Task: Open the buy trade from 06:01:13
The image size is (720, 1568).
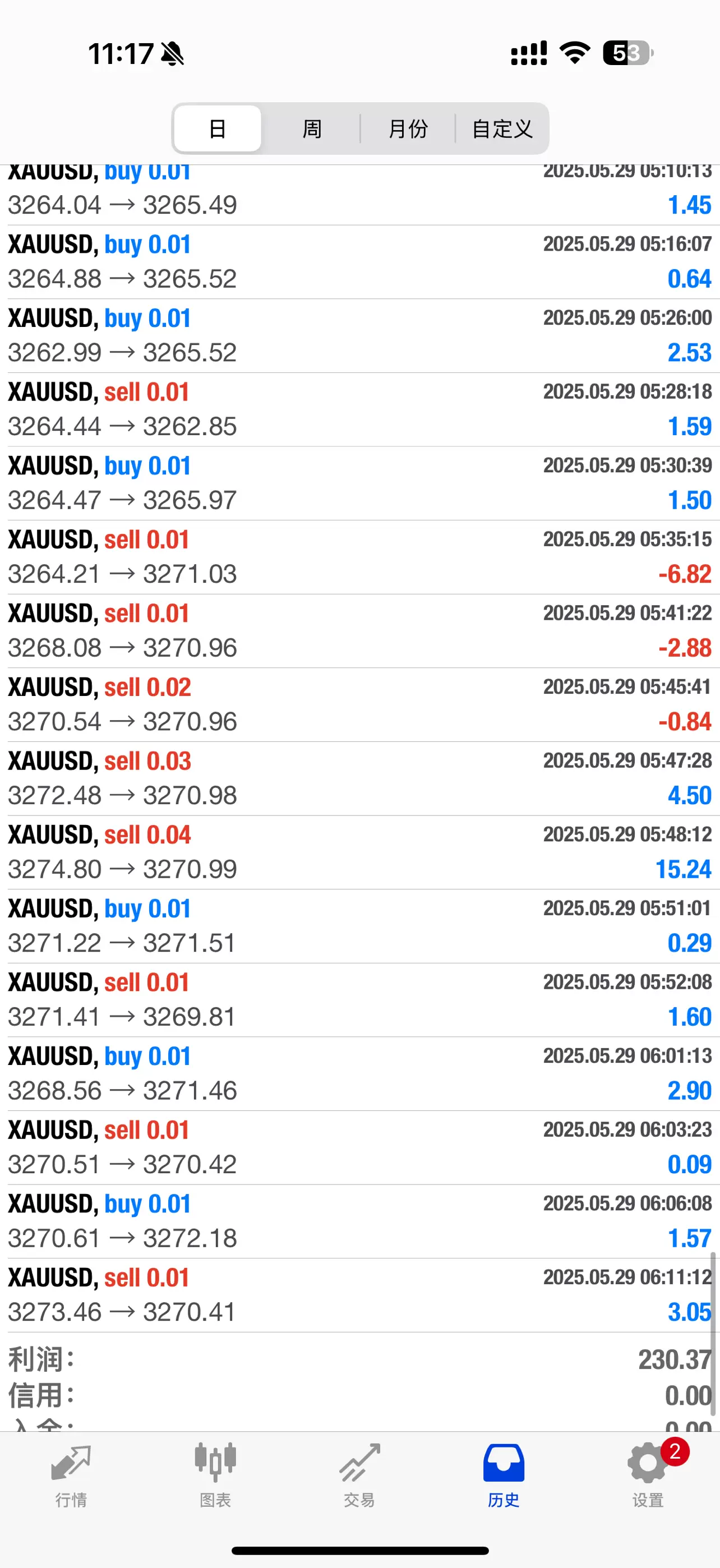Action: click(x=359, y=1074)
